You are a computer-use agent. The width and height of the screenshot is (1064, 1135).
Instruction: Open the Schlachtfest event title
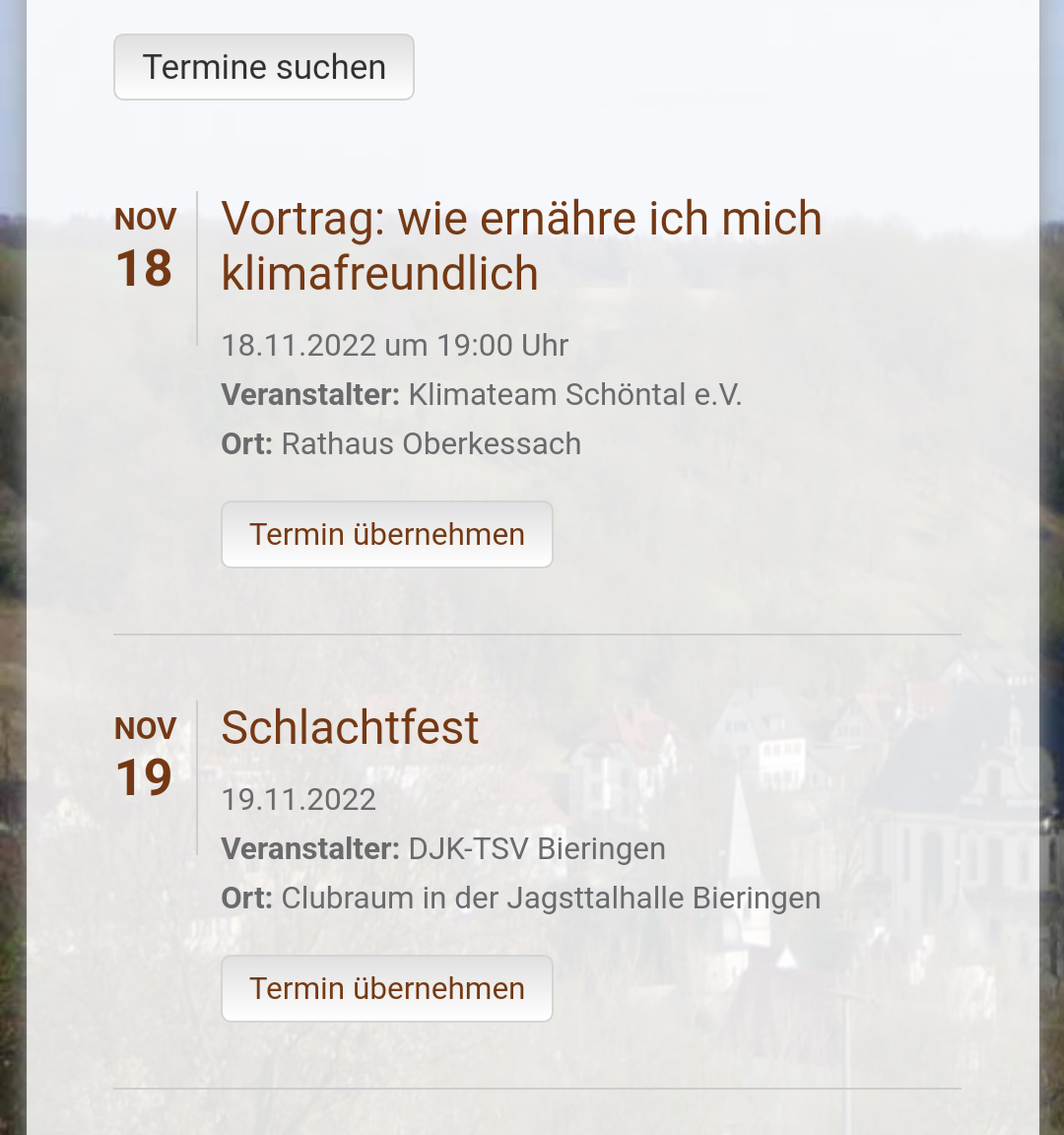point(350,728)
